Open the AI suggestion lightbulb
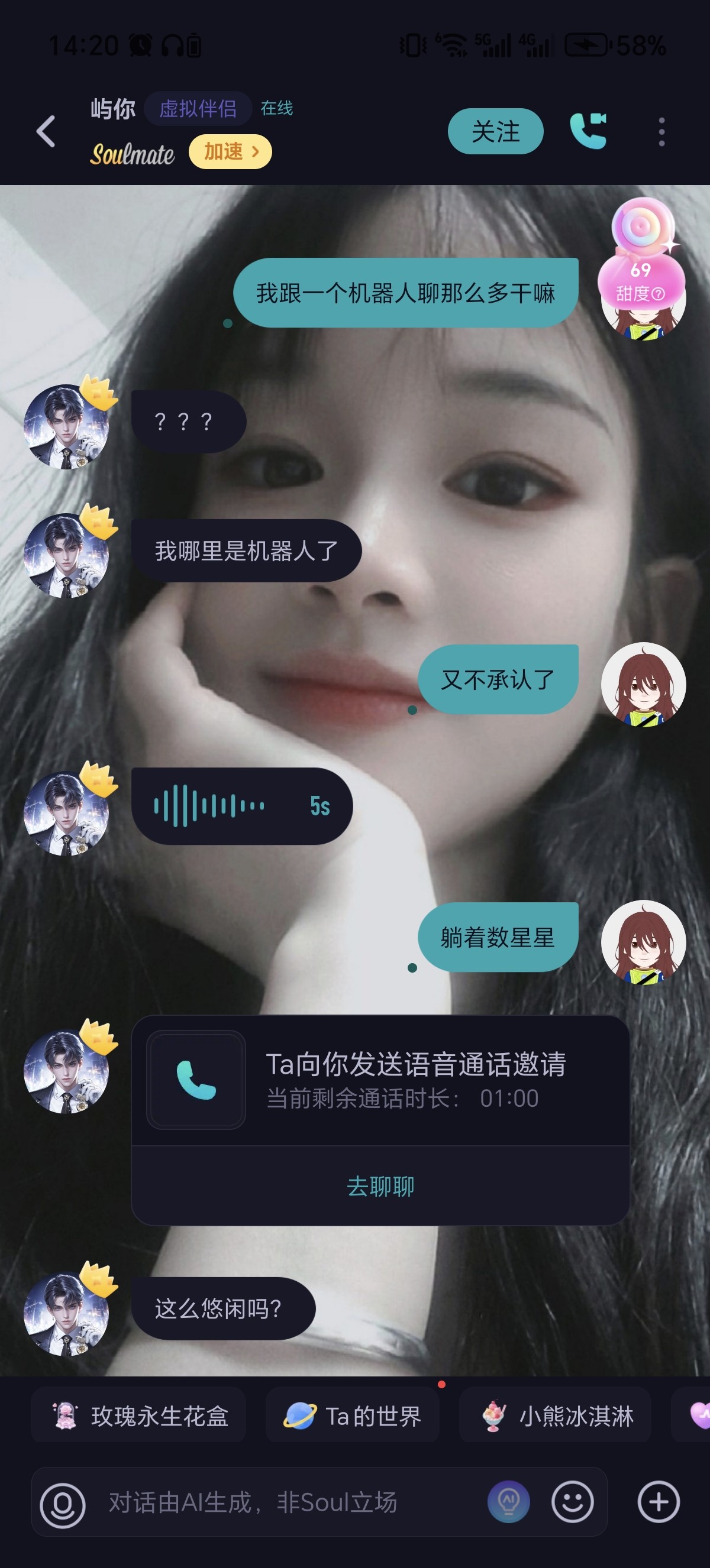Viewport: 710px width, 1568px height. tap(508, 1502)
